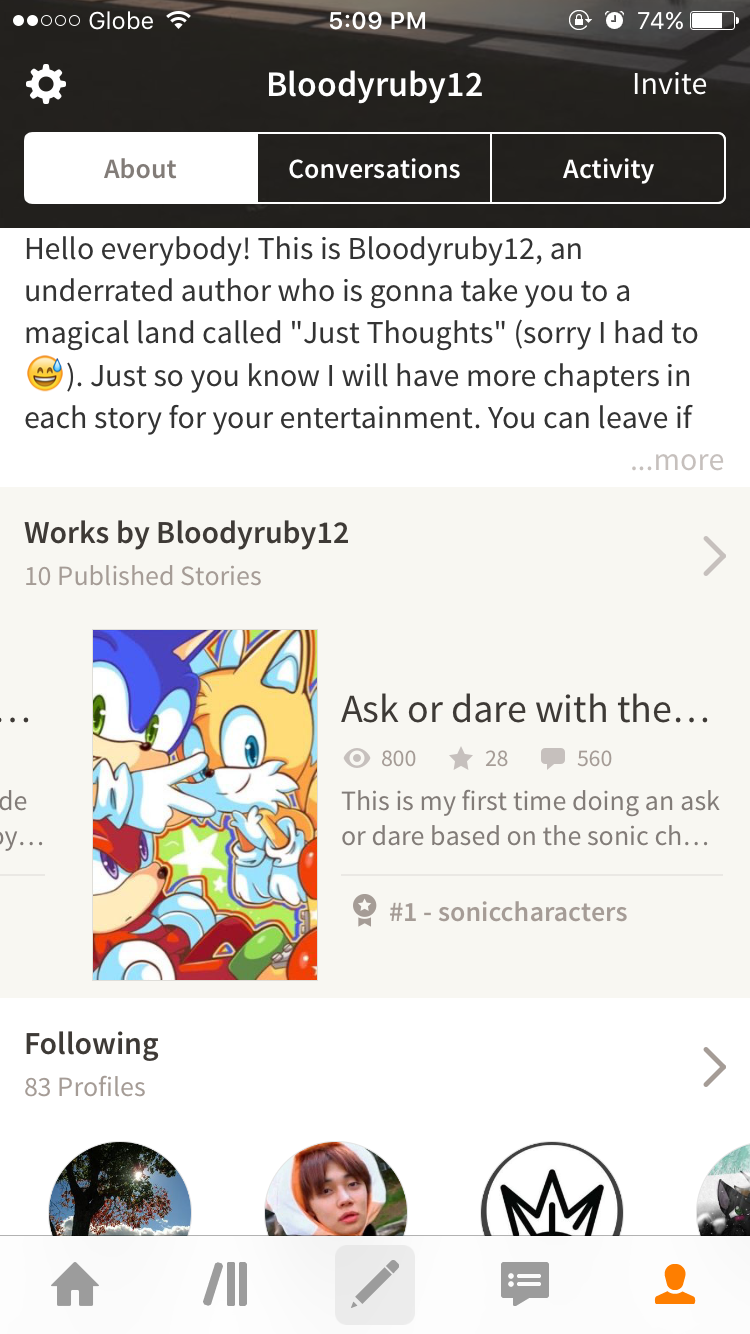Image resolution: width=750 pixels, height=1334 pixels.
Task: Go to the Home tab
Action: (76, 1285)
